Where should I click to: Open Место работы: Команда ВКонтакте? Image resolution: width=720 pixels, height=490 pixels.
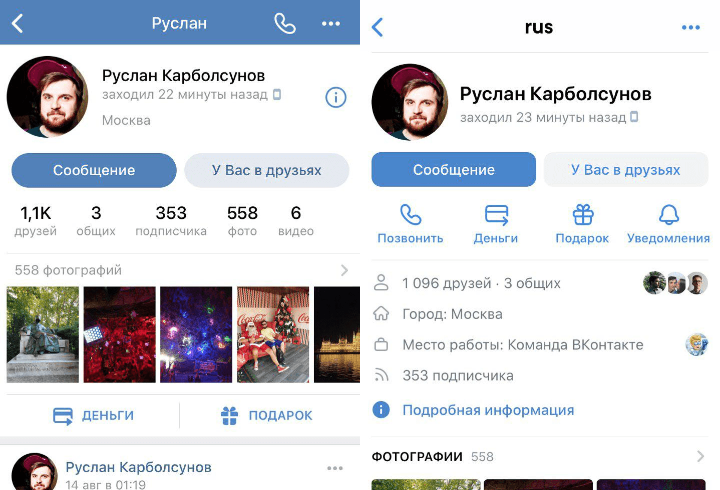coord(522,345)
